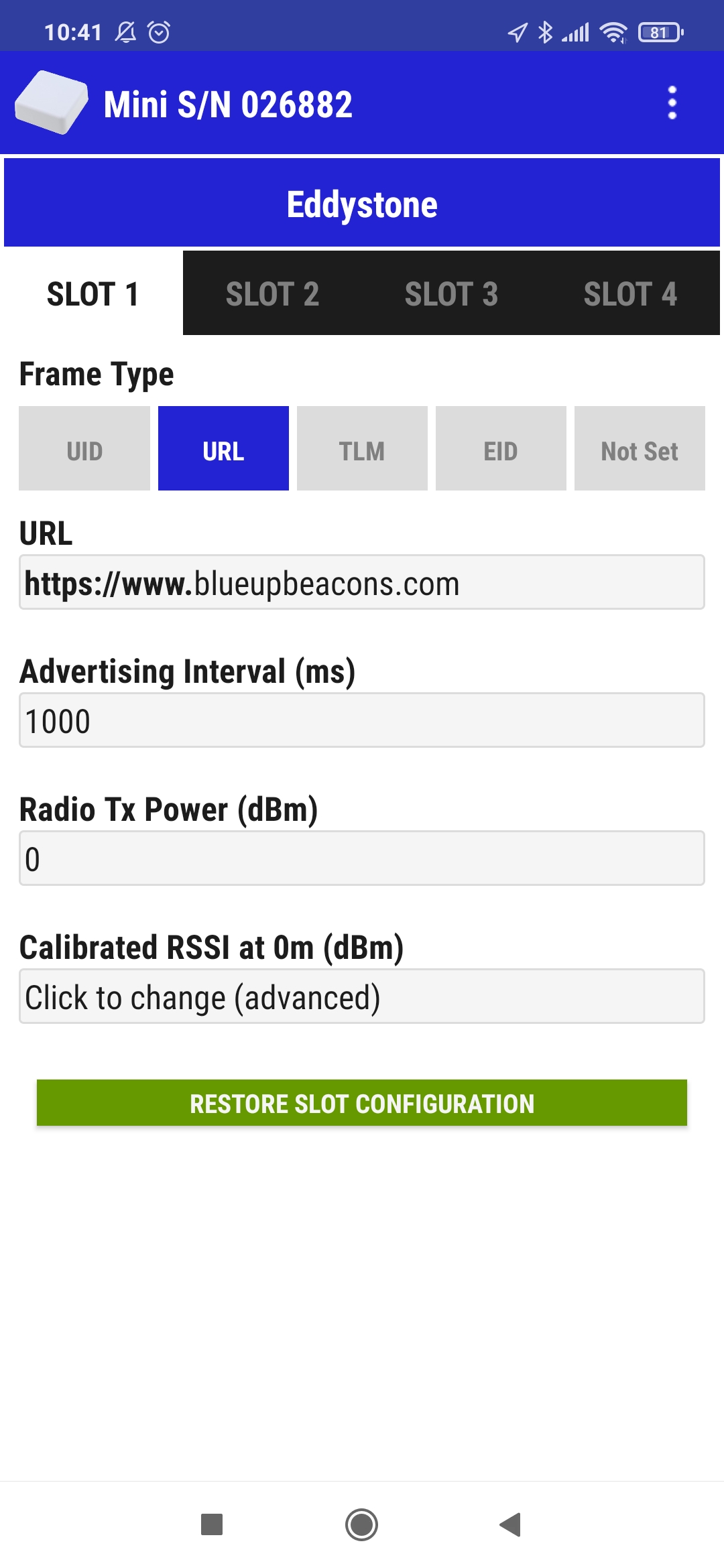The height and width of the screenshot is (1568, 724).
Task: Set frame type to Not Set
Action: click(x=640, y=448)
